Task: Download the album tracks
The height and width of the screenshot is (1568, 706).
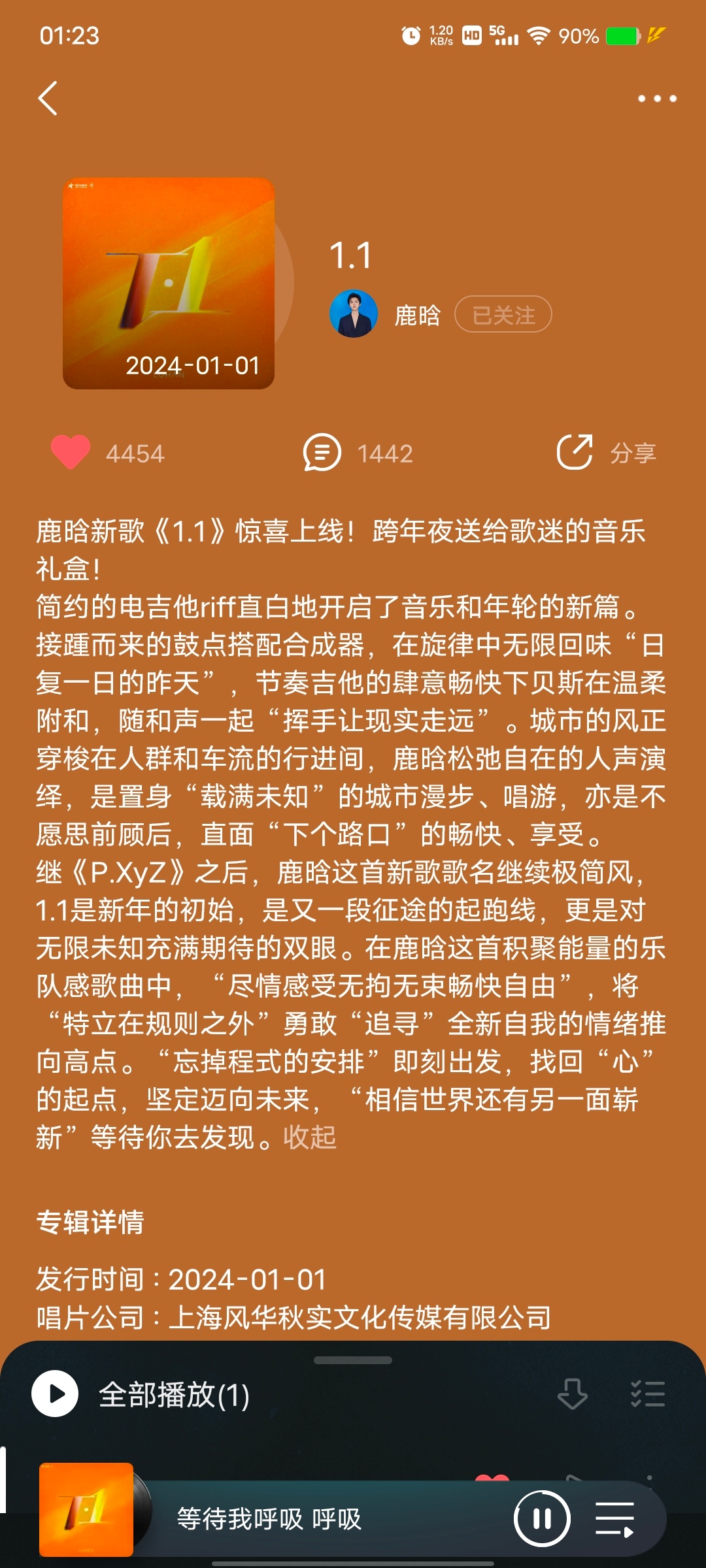Action: 573,1394
